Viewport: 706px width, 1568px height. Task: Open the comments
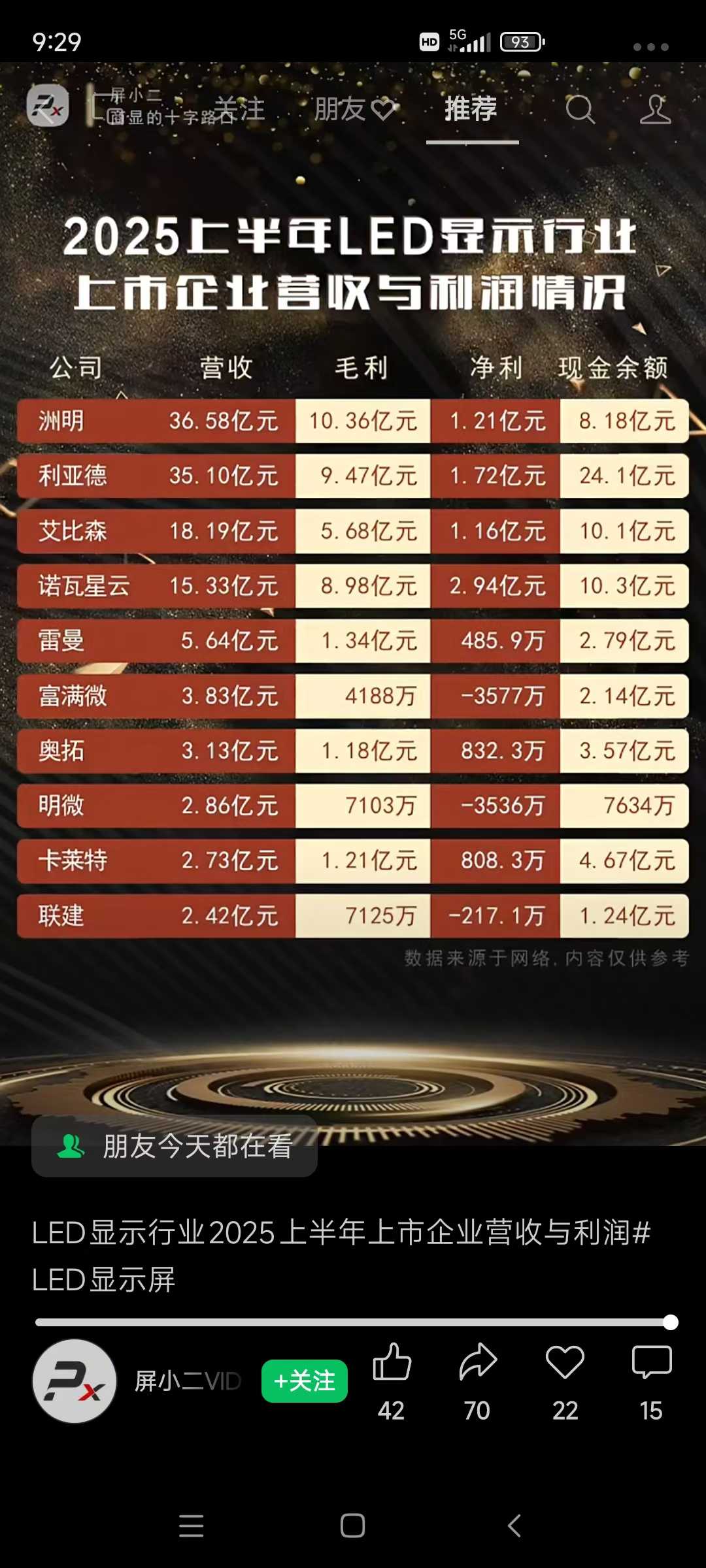pos(651,1364)
